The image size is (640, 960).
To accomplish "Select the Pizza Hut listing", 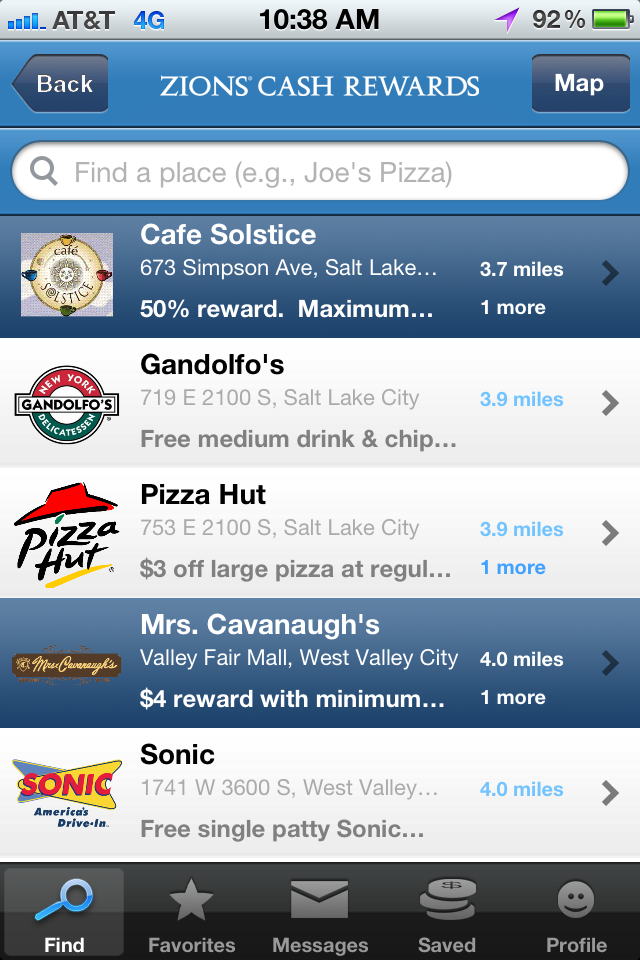I will [320, 533].
